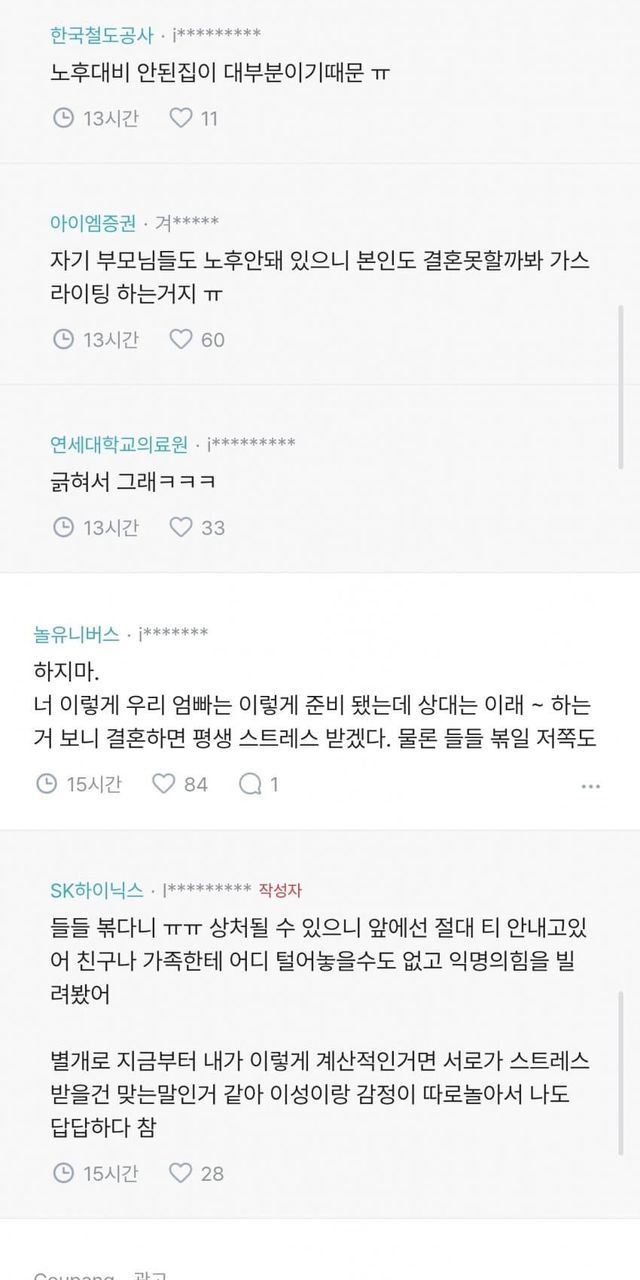Open overflow menu on 놀유니버스 comment

[x=590, y=786]
